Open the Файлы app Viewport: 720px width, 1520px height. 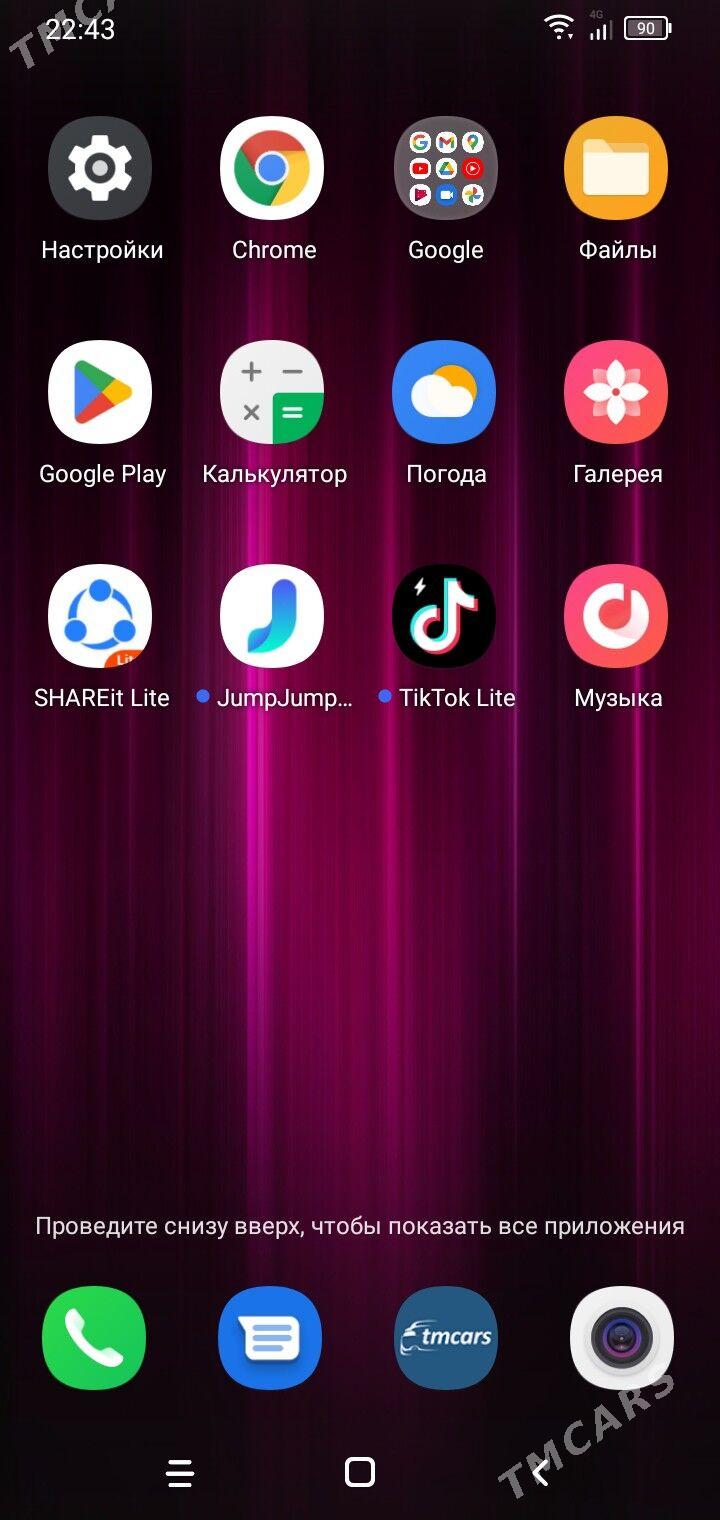(x=616, y=168)
